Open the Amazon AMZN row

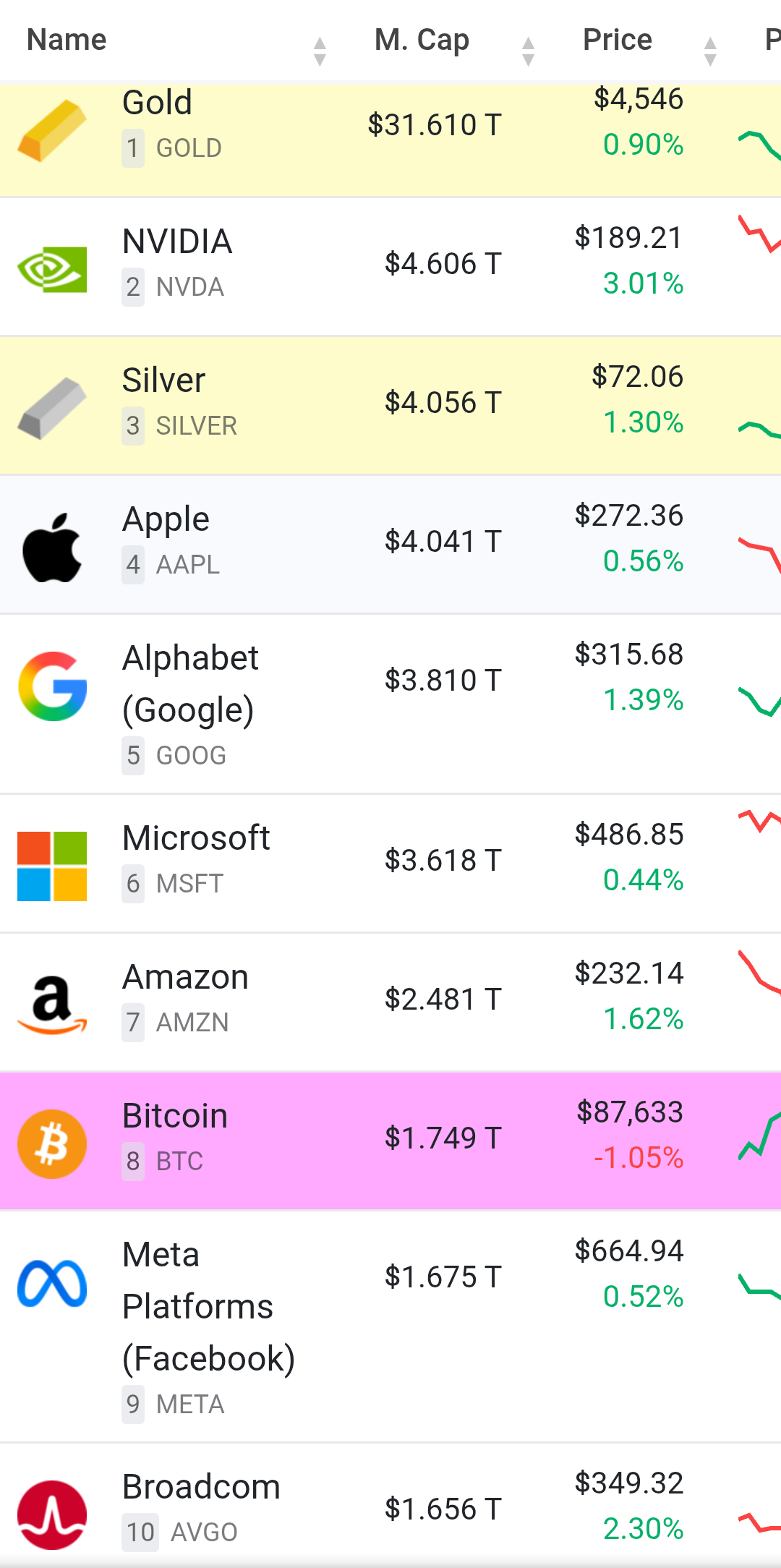point(186,978)
